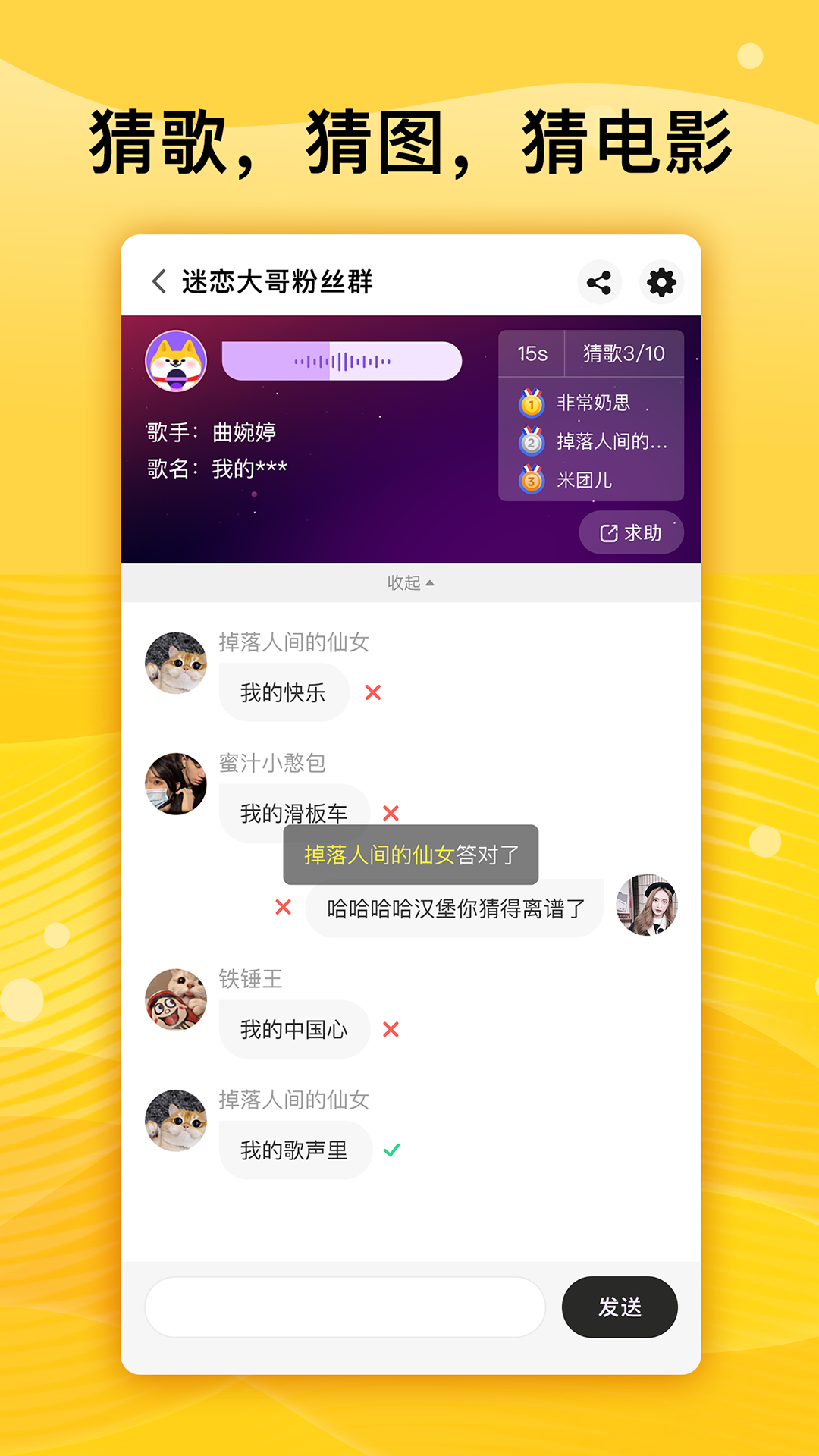Click the message input field
The image size is (819, 1456).
(x=349, y=1307)
